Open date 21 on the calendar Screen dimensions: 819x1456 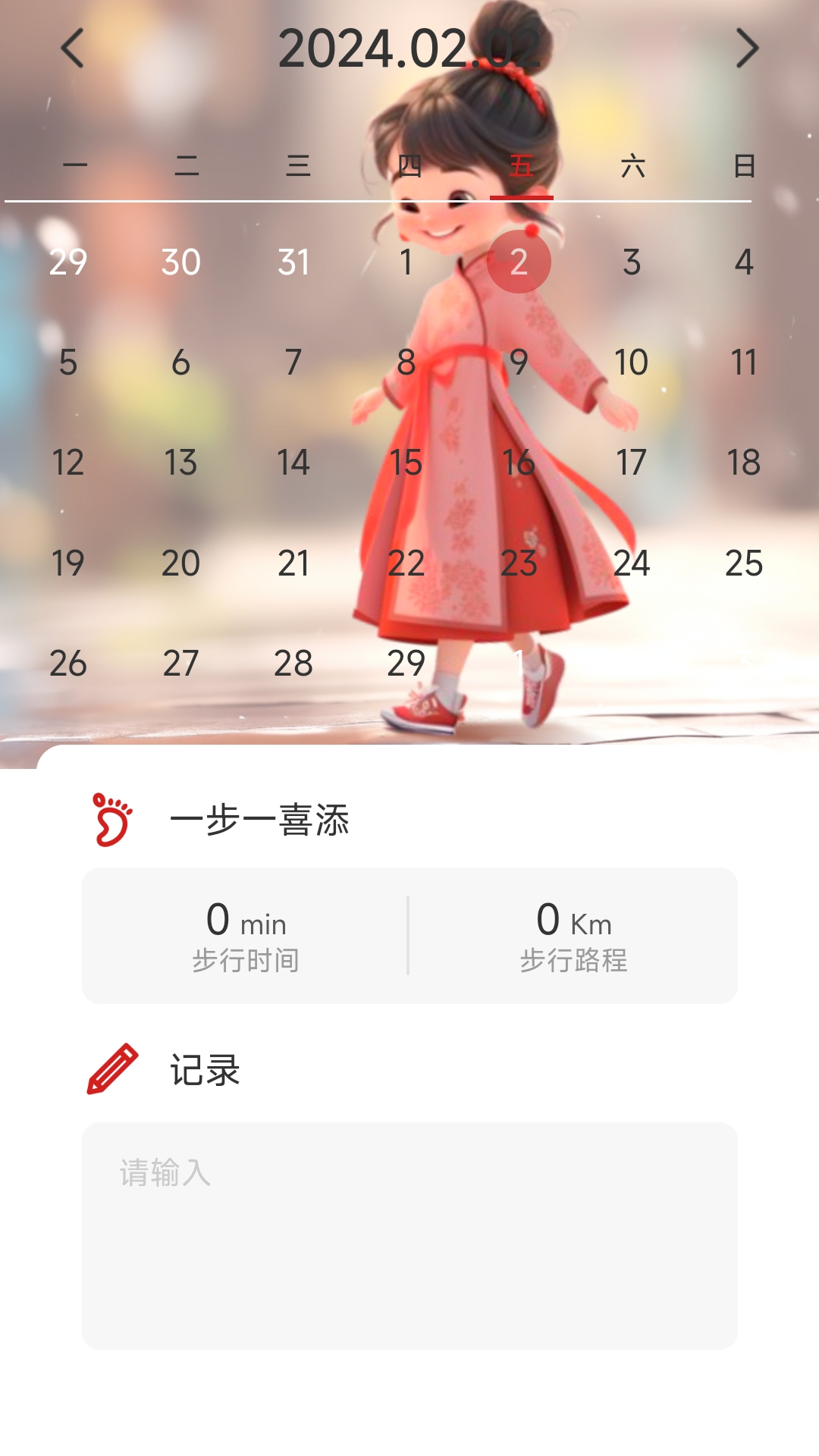point(293,563)
